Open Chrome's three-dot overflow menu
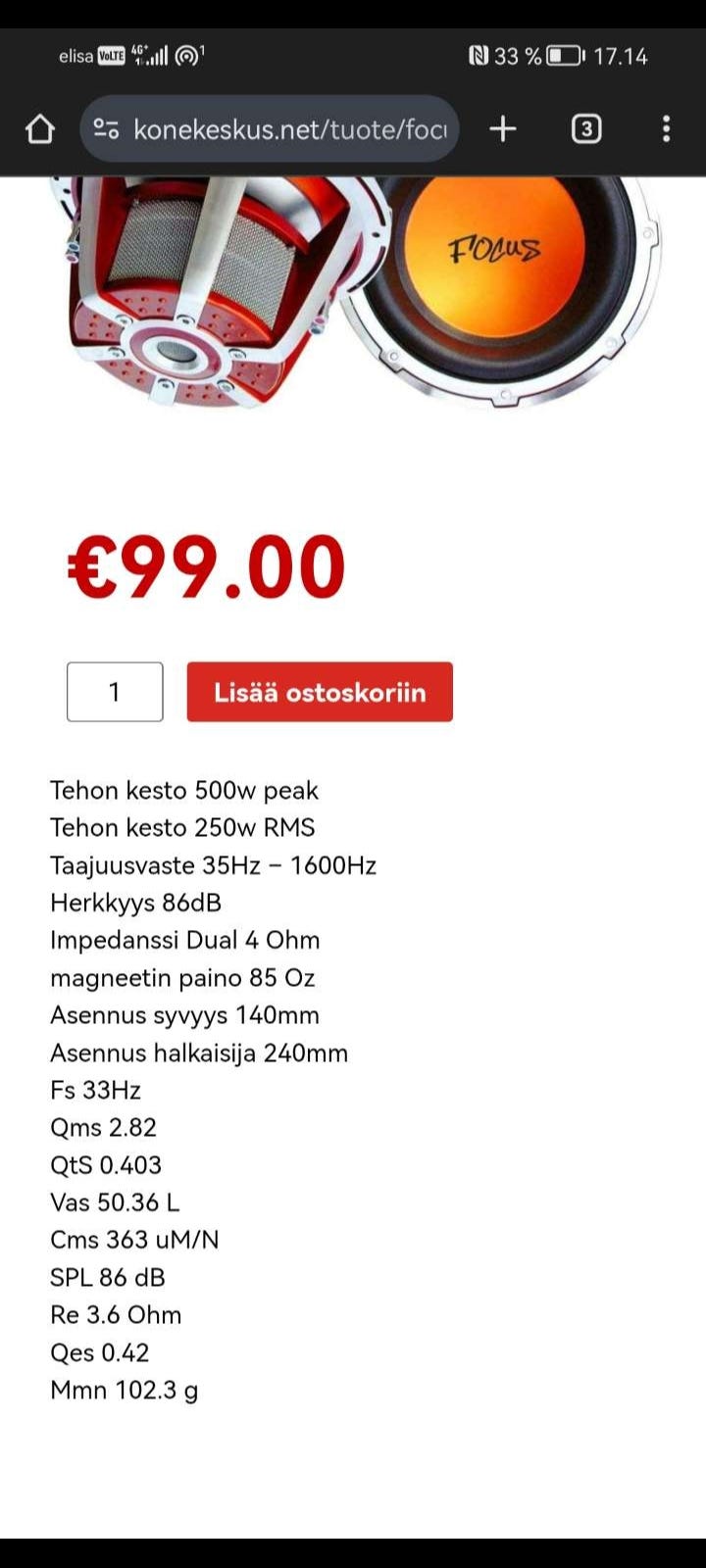706x1568 pixels. click(x=666, y=127)
